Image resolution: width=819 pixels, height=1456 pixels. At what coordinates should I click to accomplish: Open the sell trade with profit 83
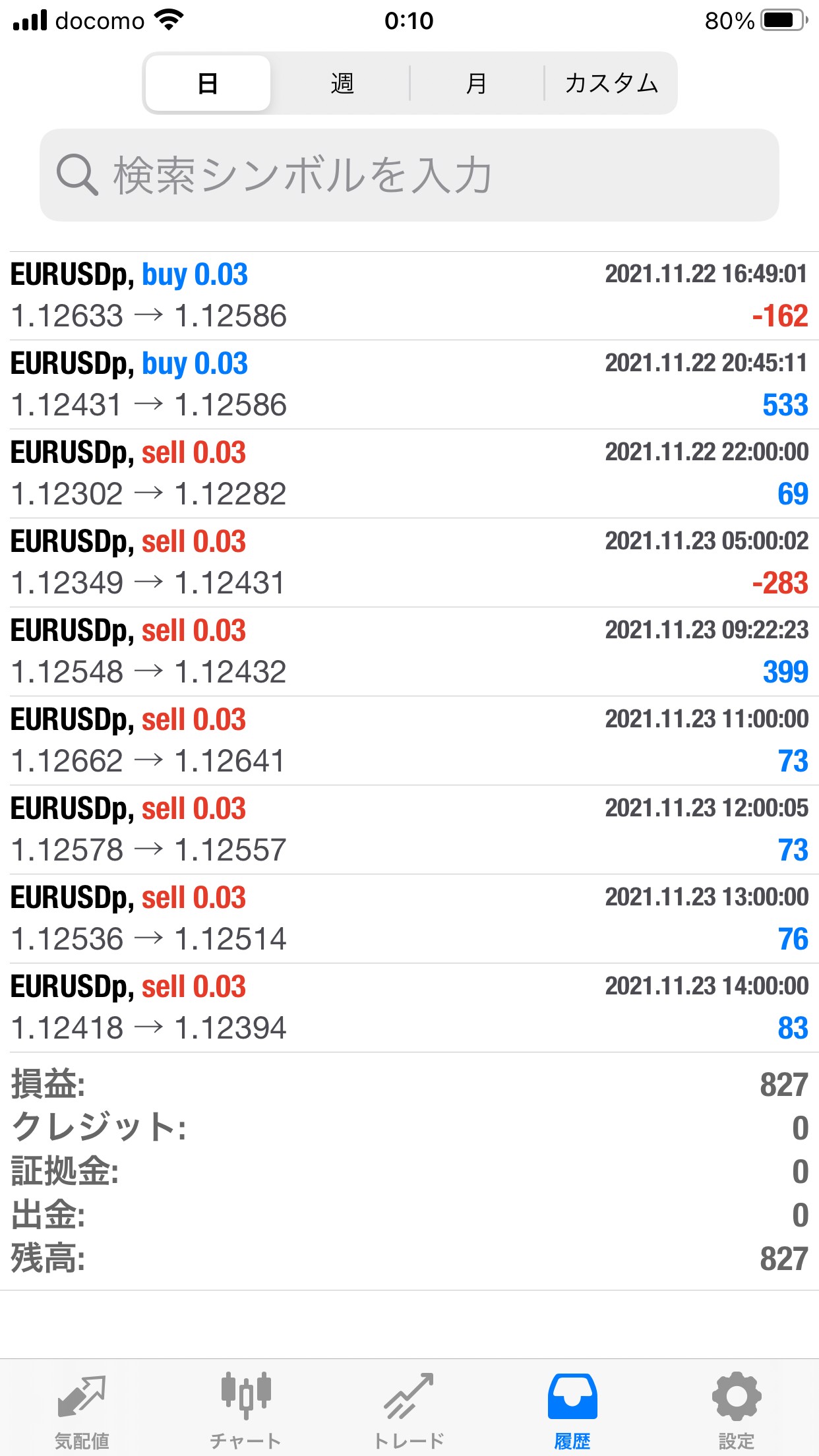(409, 1008)
